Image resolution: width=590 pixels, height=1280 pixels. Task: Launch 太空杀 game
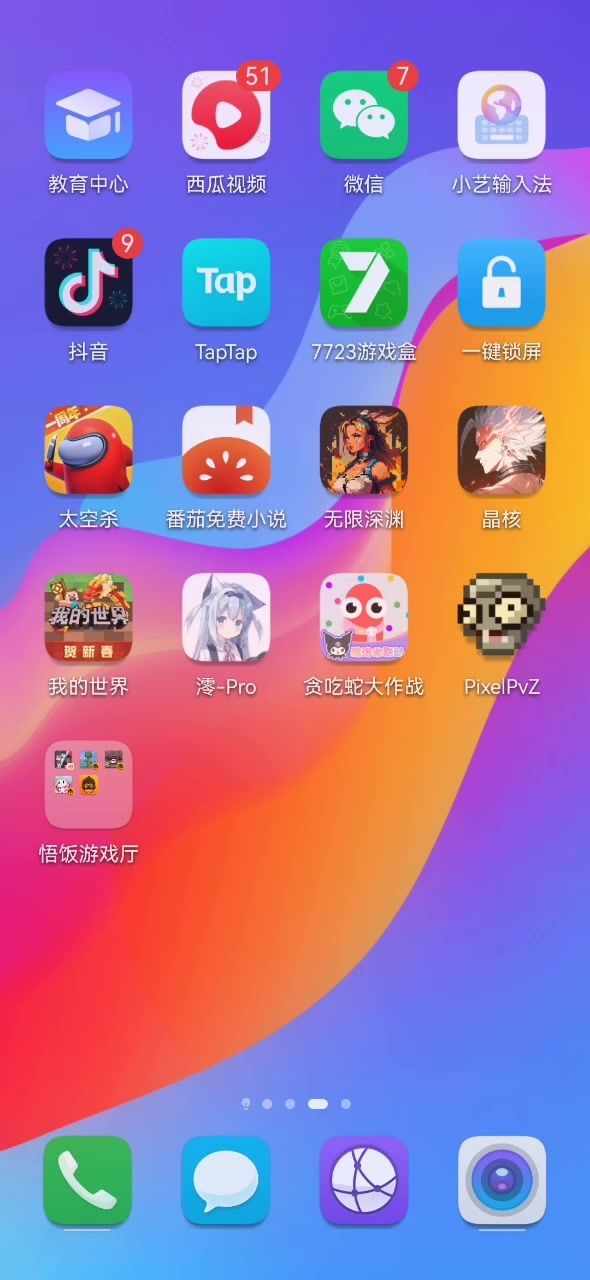[x=88, y=450]
